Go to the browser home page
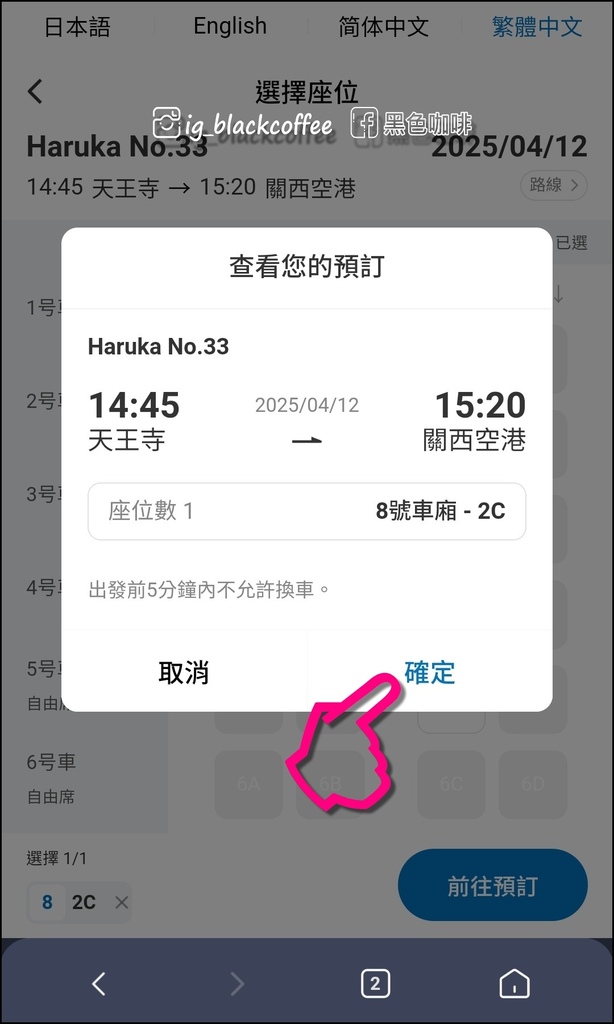 (x=514, y=983)
